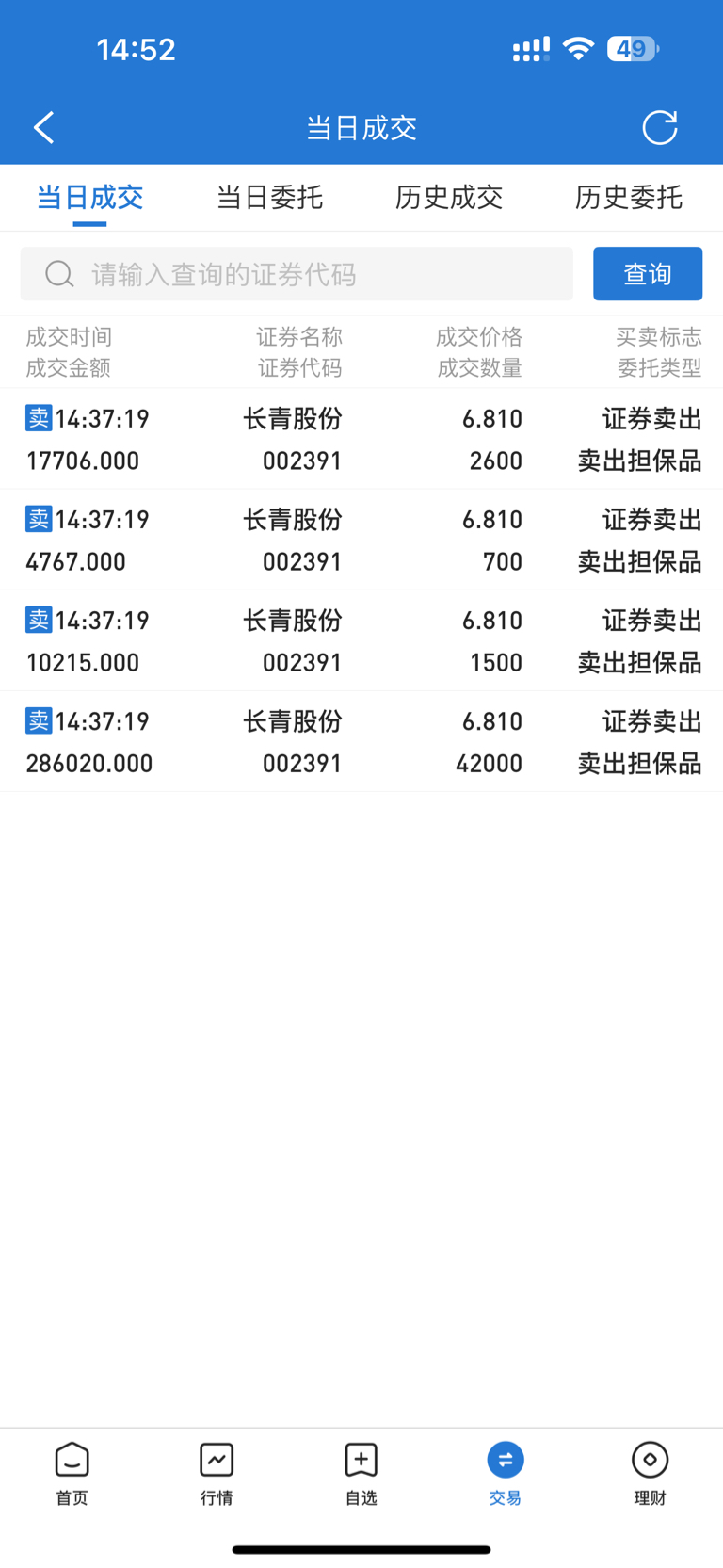Viewport: 723px width, 1568px height.
Task: Go back using the top-left arrow
Action: (43, 127)
